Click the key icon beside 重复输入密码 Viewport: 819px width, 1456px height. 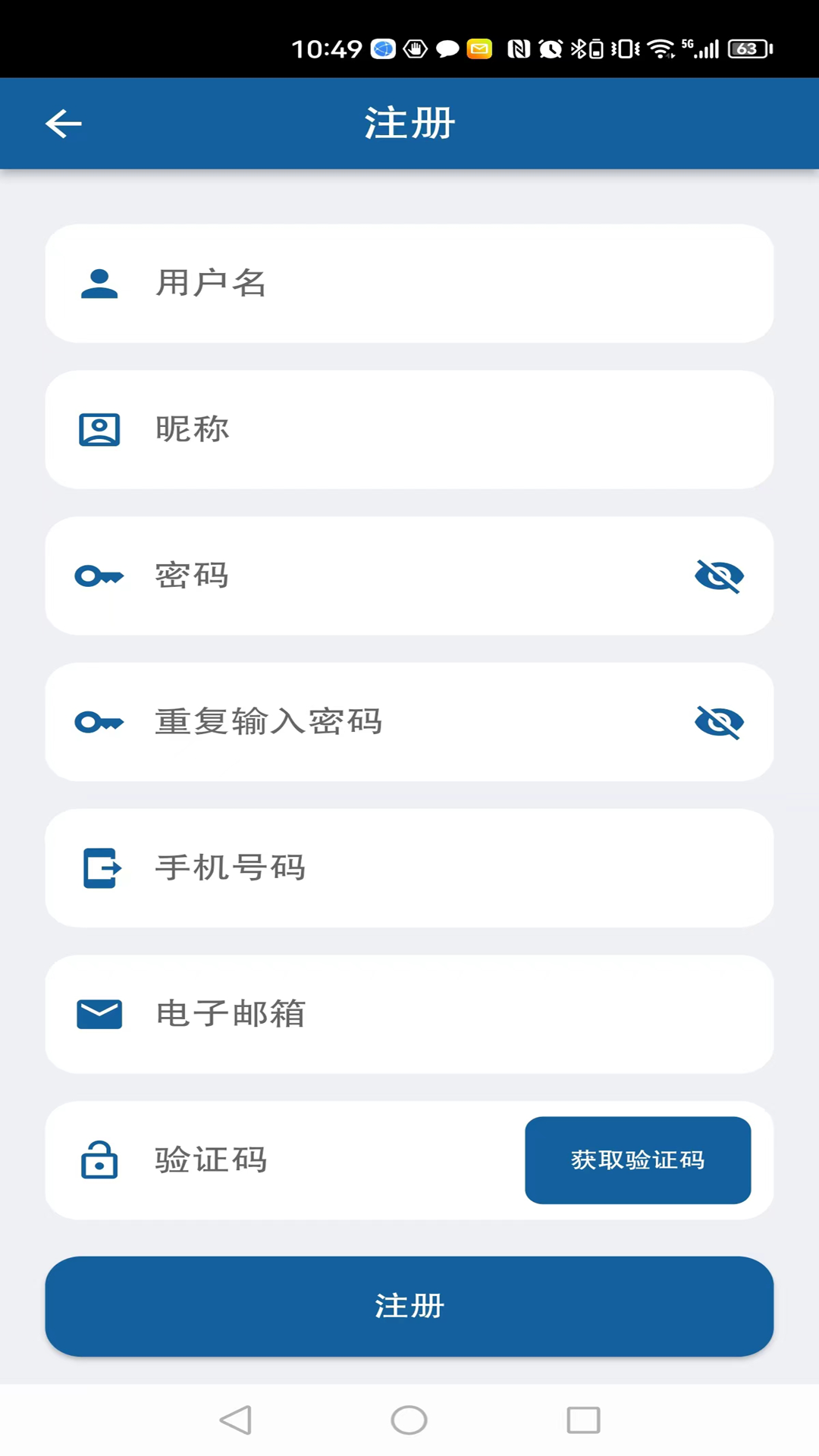(x=99, y=722)
